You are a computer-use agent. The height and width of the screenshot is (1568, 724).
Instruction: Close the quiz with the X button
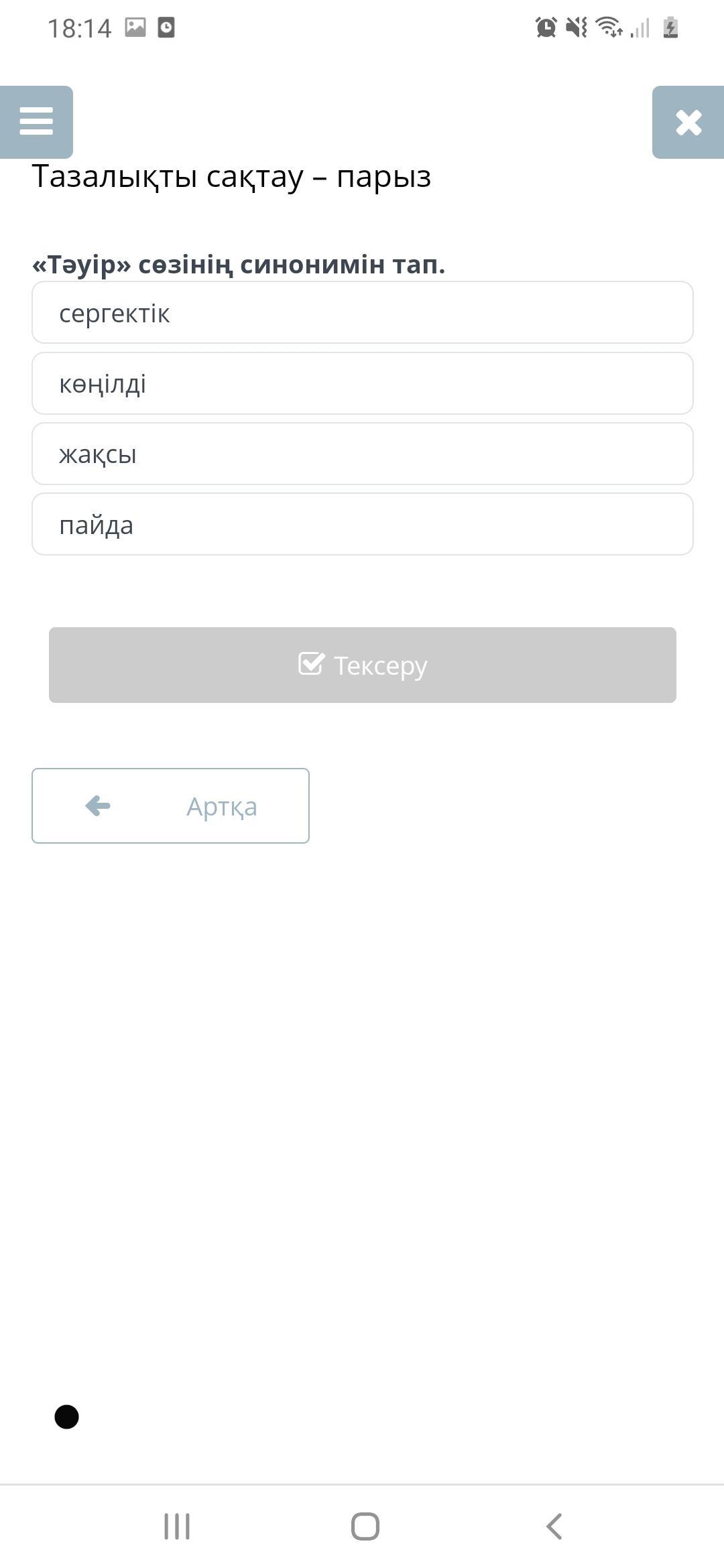pyautogui.click(x=688, y=122)
